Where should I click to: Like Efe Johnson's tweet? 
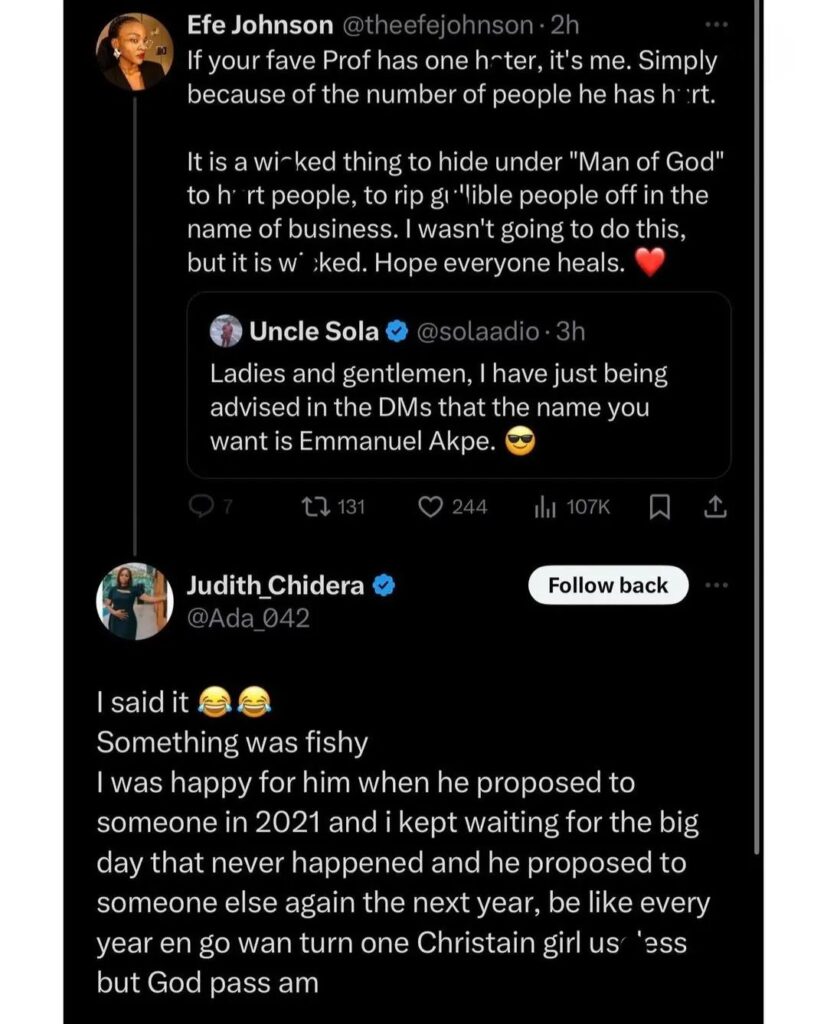pos(431,508)
